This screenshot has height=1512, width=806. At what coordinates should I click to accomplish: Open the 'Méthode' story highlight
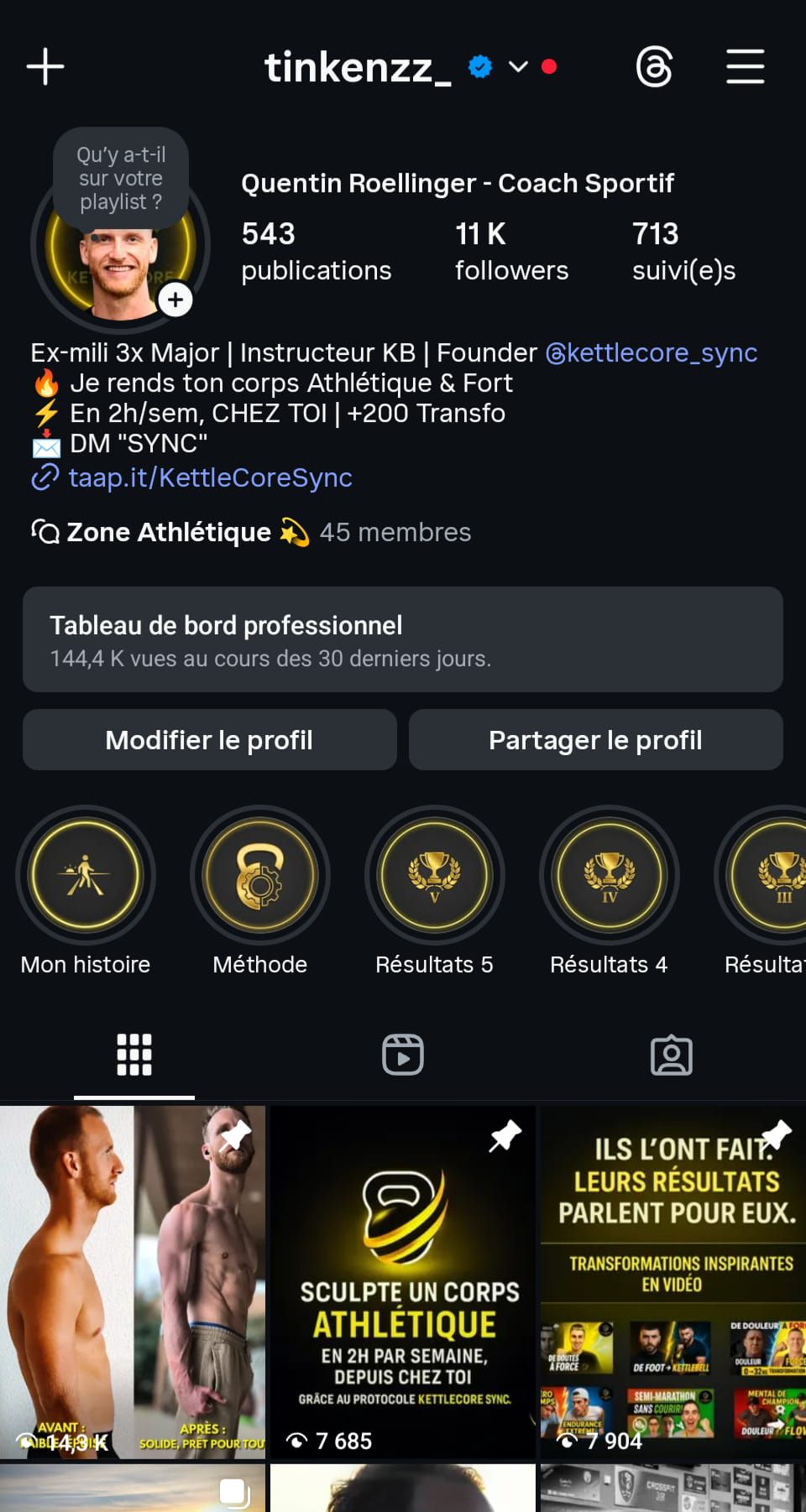pos(260,875)
